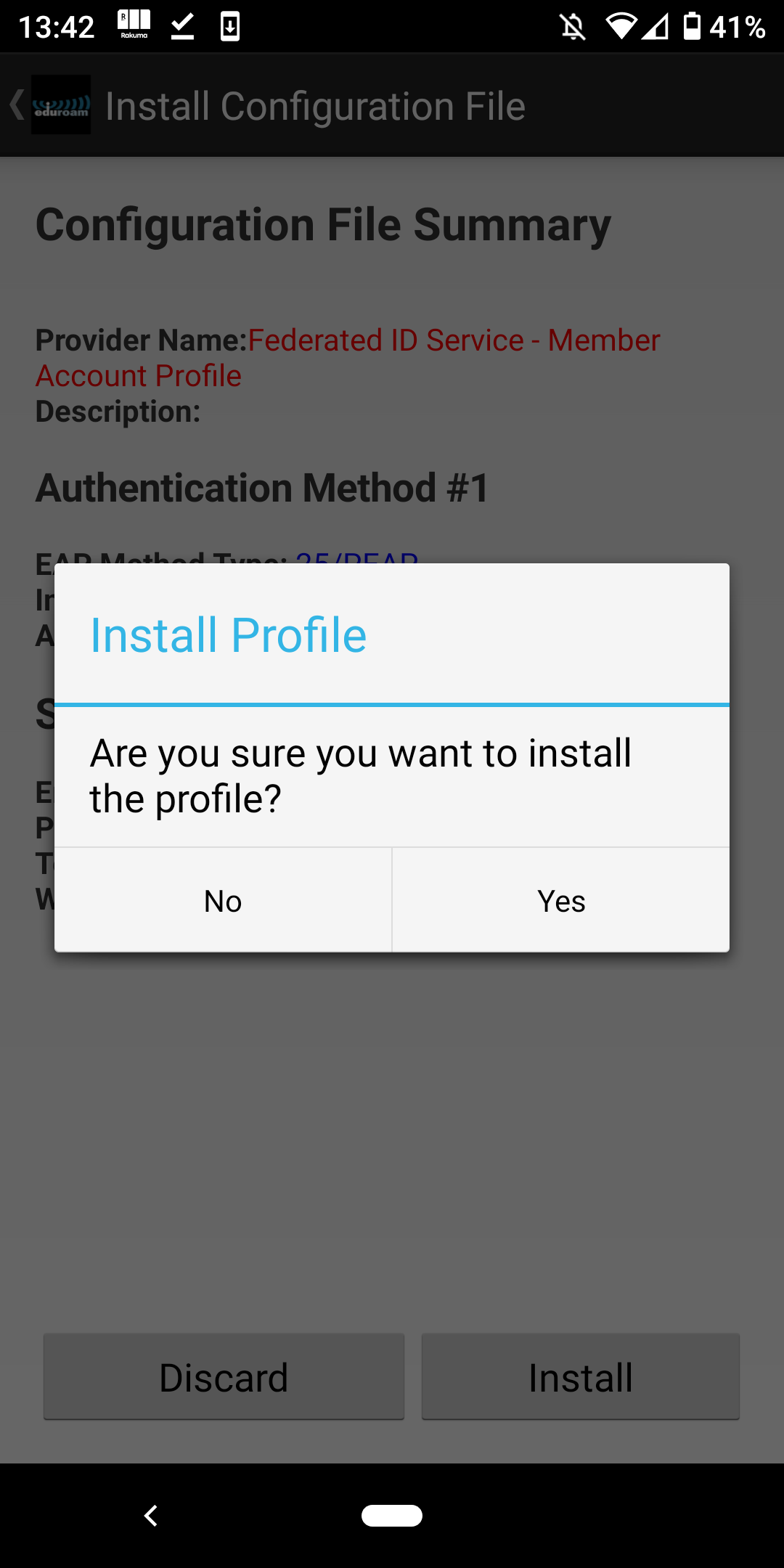Go to home via navigation pill
The height and width of the screenshot is (1568, 784).
(x=392, y=1516)
